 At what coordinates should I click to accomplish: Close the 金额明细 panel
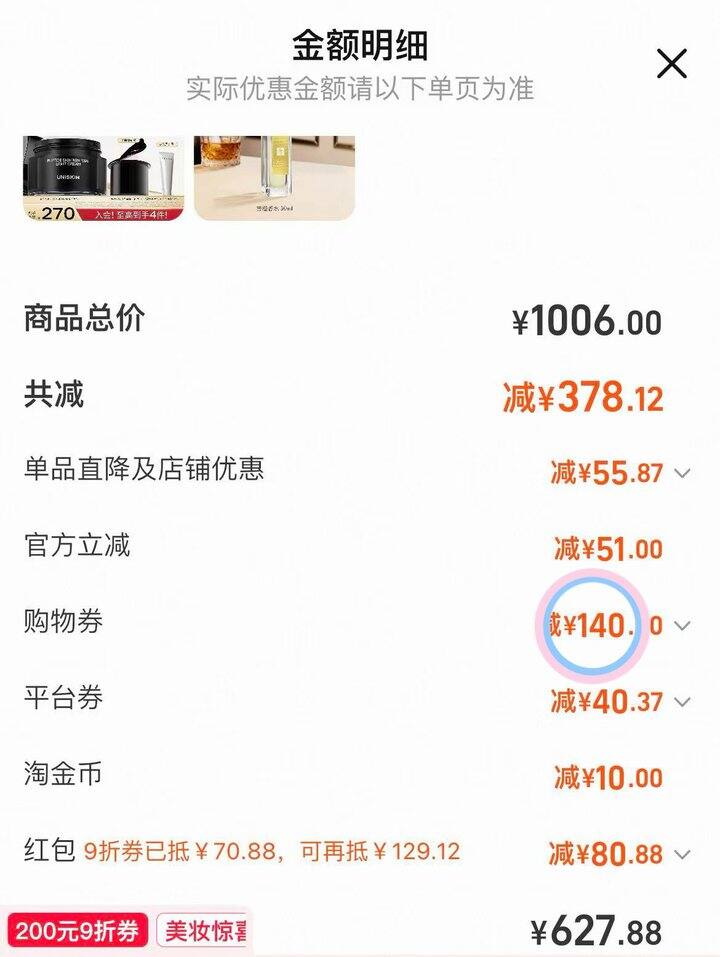[672, 64]
